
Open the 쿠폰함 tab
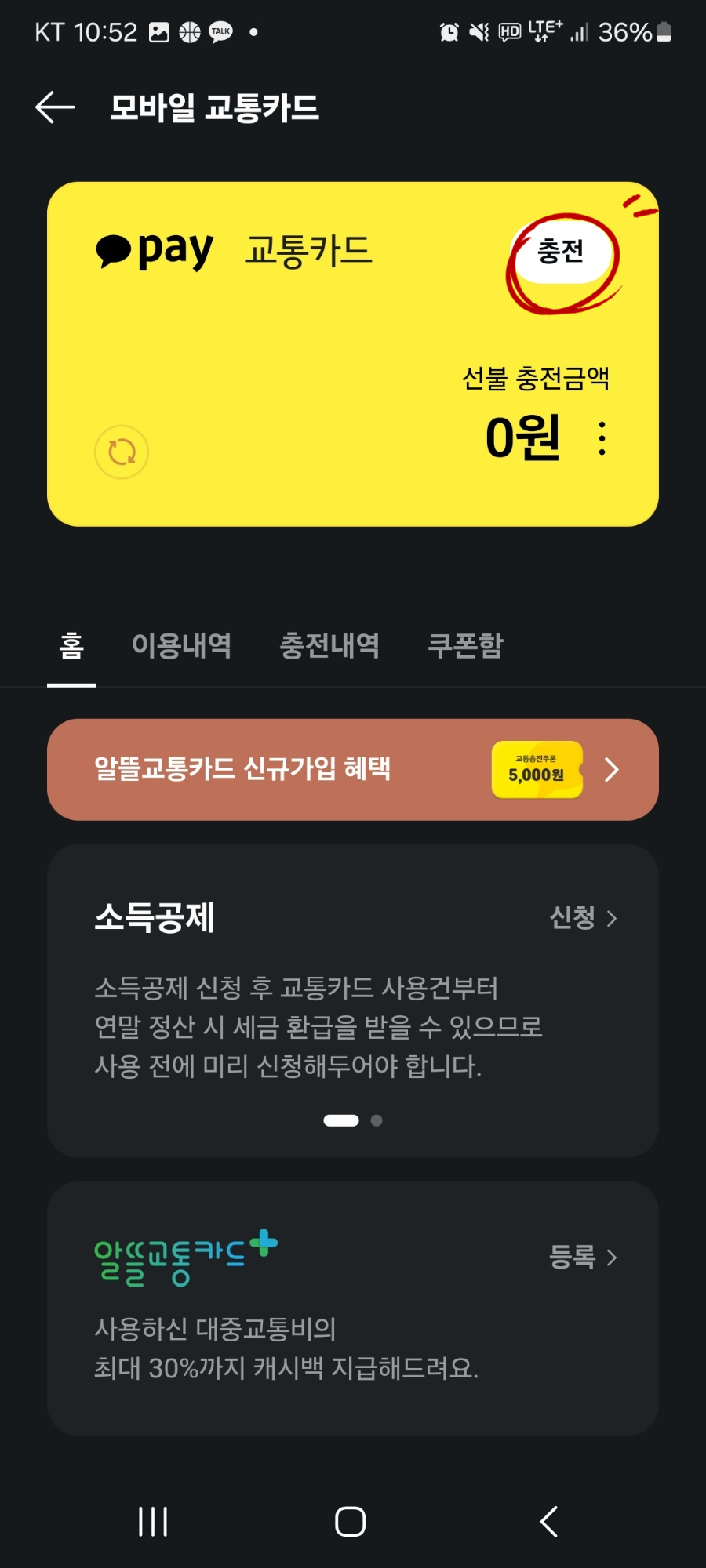(x=465, y=645)
